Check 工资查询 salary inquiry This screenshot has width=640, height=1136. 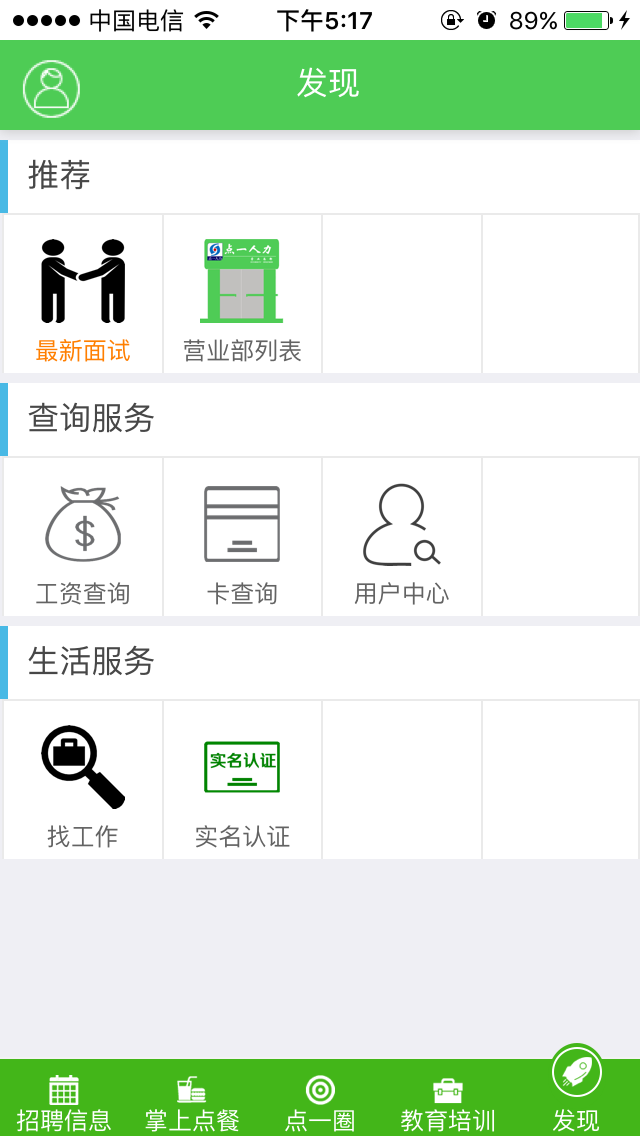(83, 538)
